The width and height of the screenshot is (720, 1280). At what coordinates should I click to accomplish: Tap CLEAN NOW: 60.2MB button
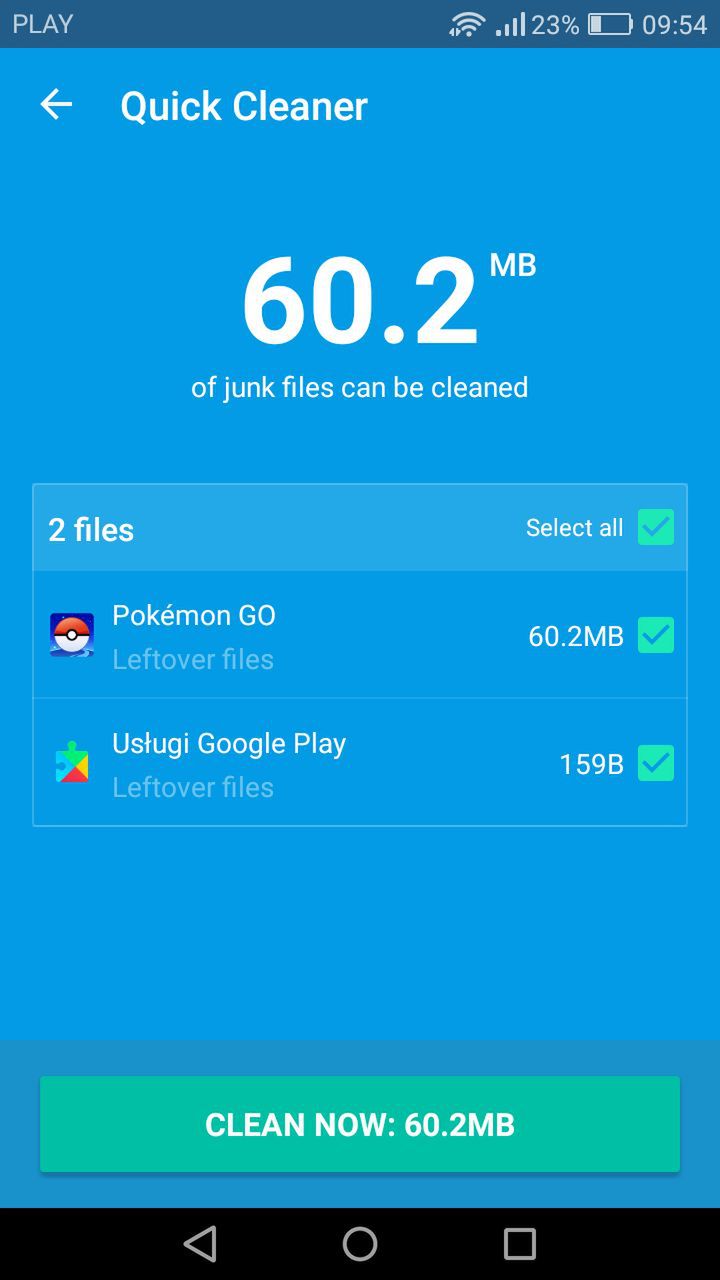[360, 1124]
